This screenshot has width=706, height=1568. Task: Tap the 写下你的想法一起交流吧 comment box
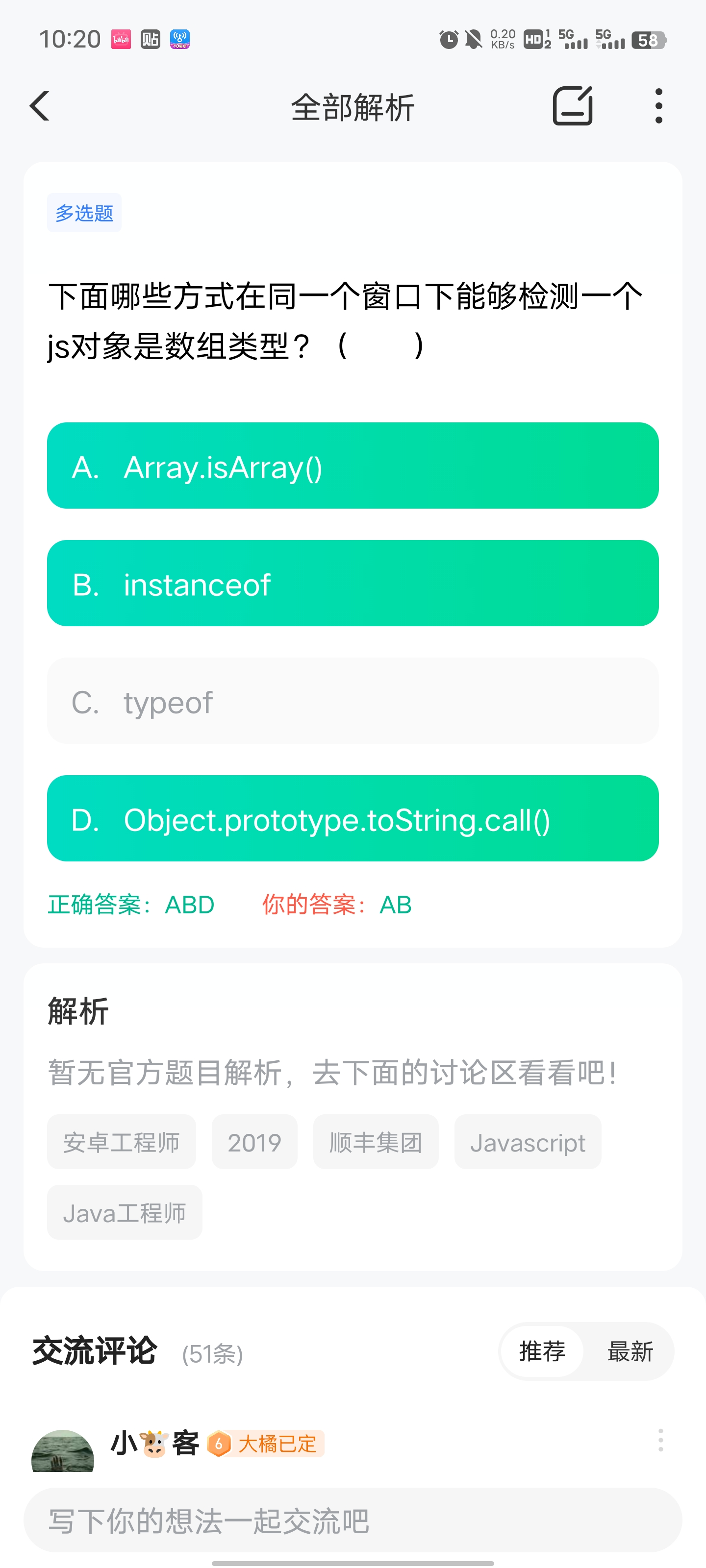(x=353, y=1520)
